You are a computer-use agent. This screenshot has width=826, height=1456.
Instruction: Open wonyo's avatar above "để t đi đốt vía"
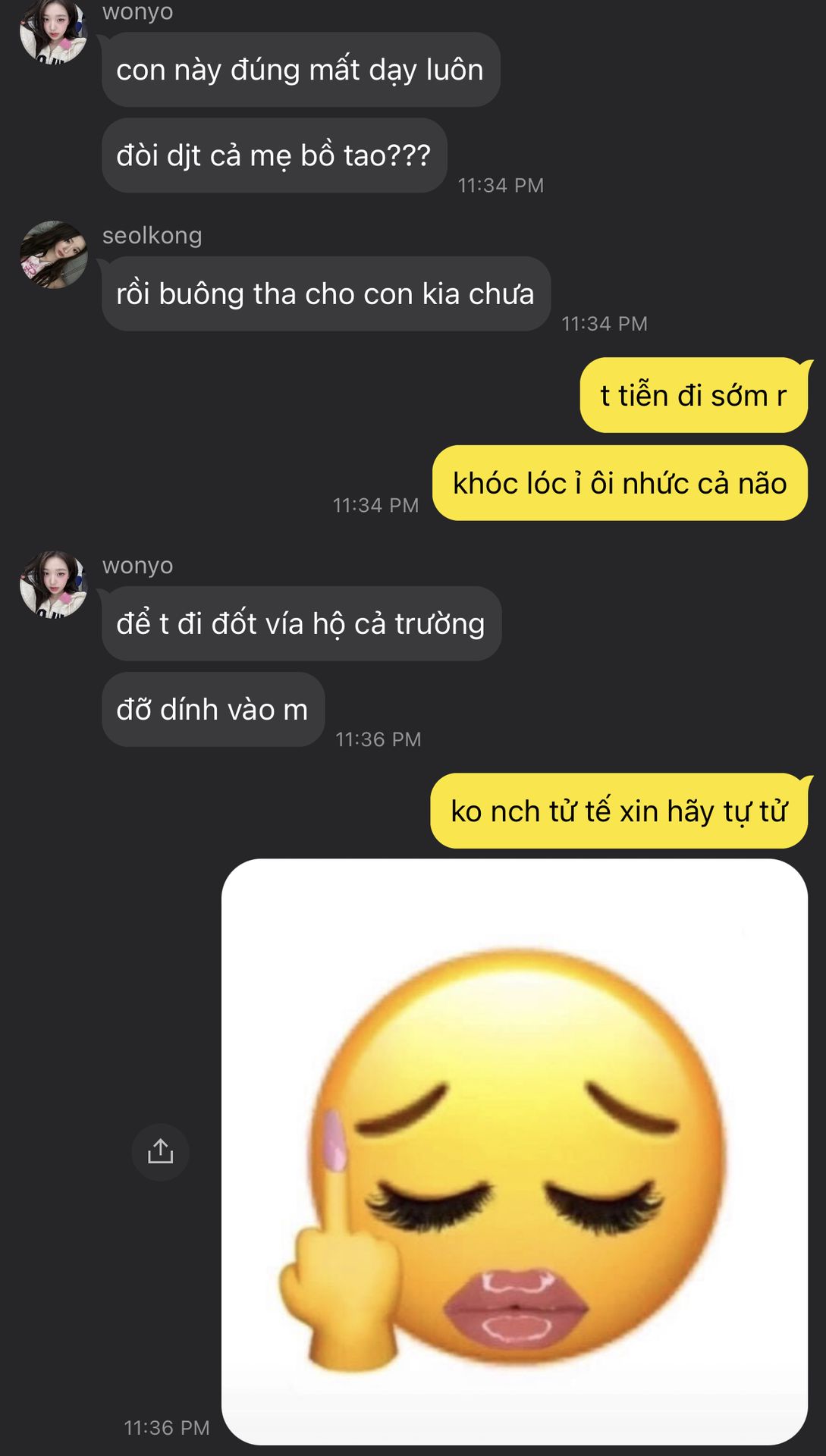pos(53,585)
